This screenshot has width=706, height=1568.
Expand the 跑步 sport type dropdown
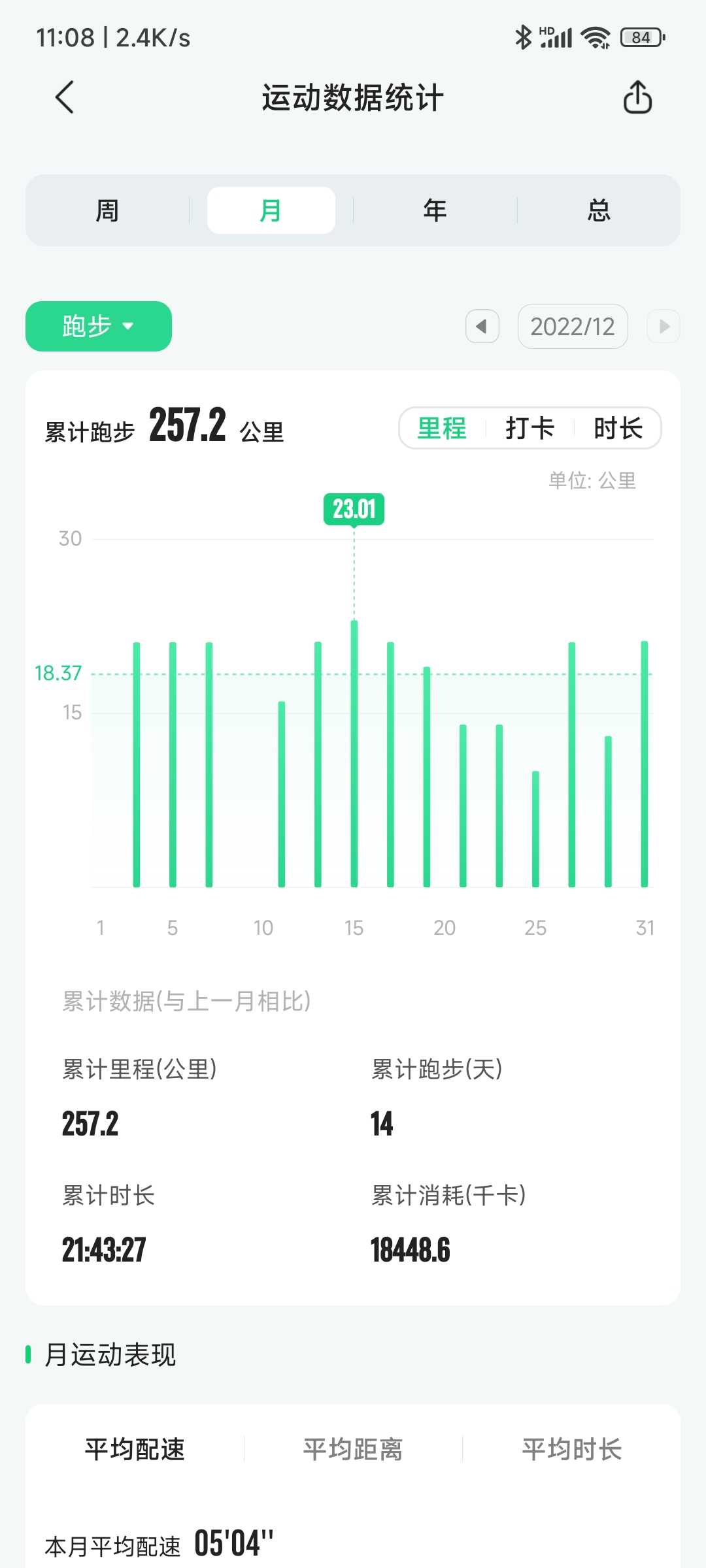pos(99,326)
